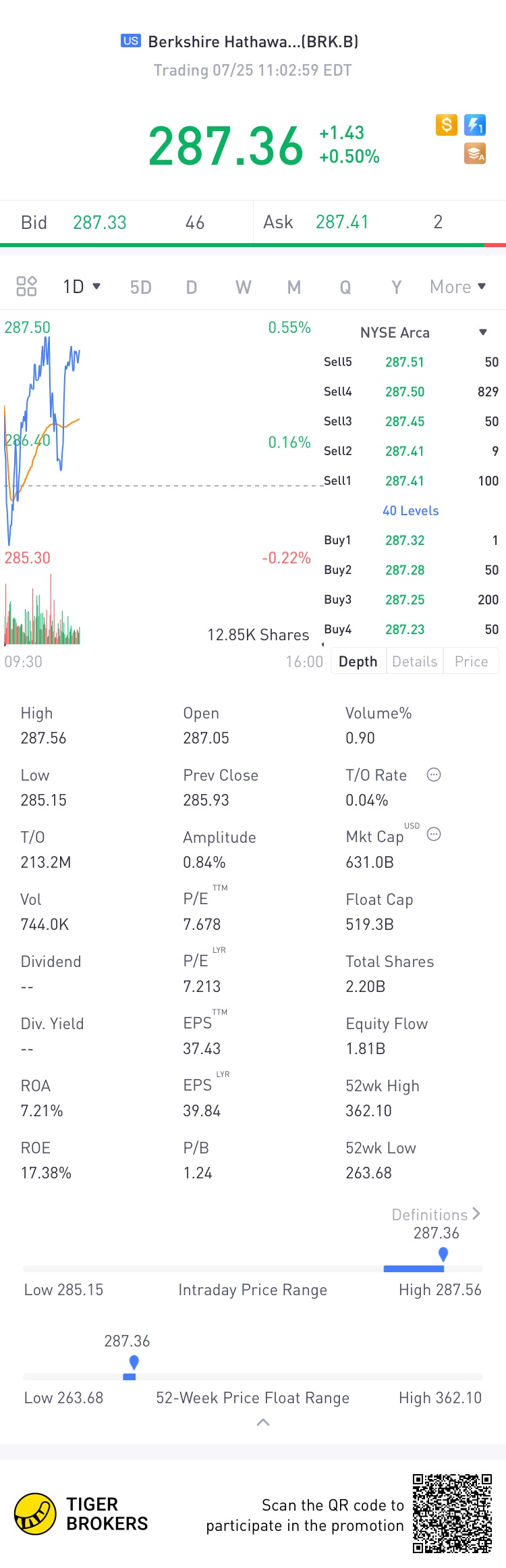Select the Q quarterly chart tab
The image size is (506, 1568).
pyautogui.click(x=345, y=288)
